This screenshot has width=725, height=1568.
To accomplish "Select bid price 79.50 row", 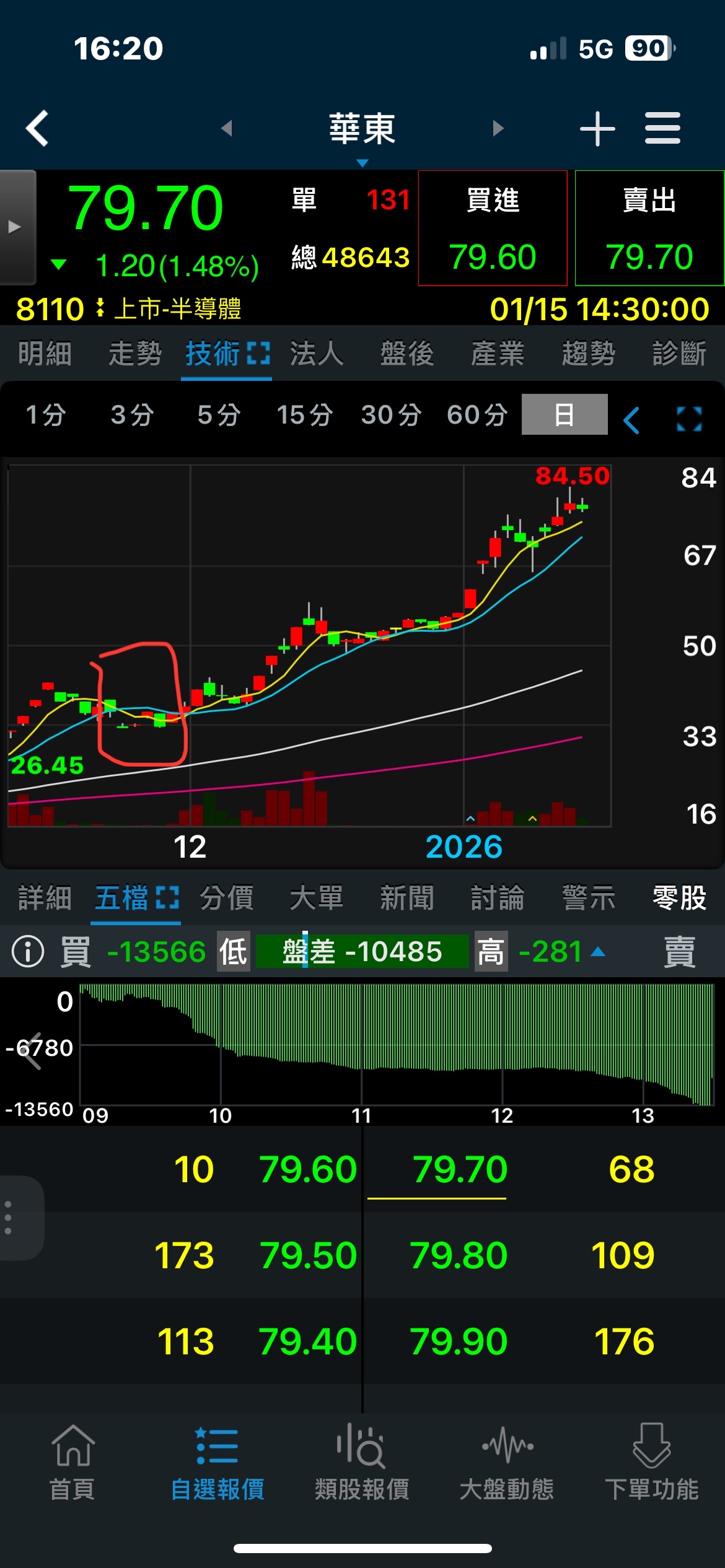I will 308,1255.
